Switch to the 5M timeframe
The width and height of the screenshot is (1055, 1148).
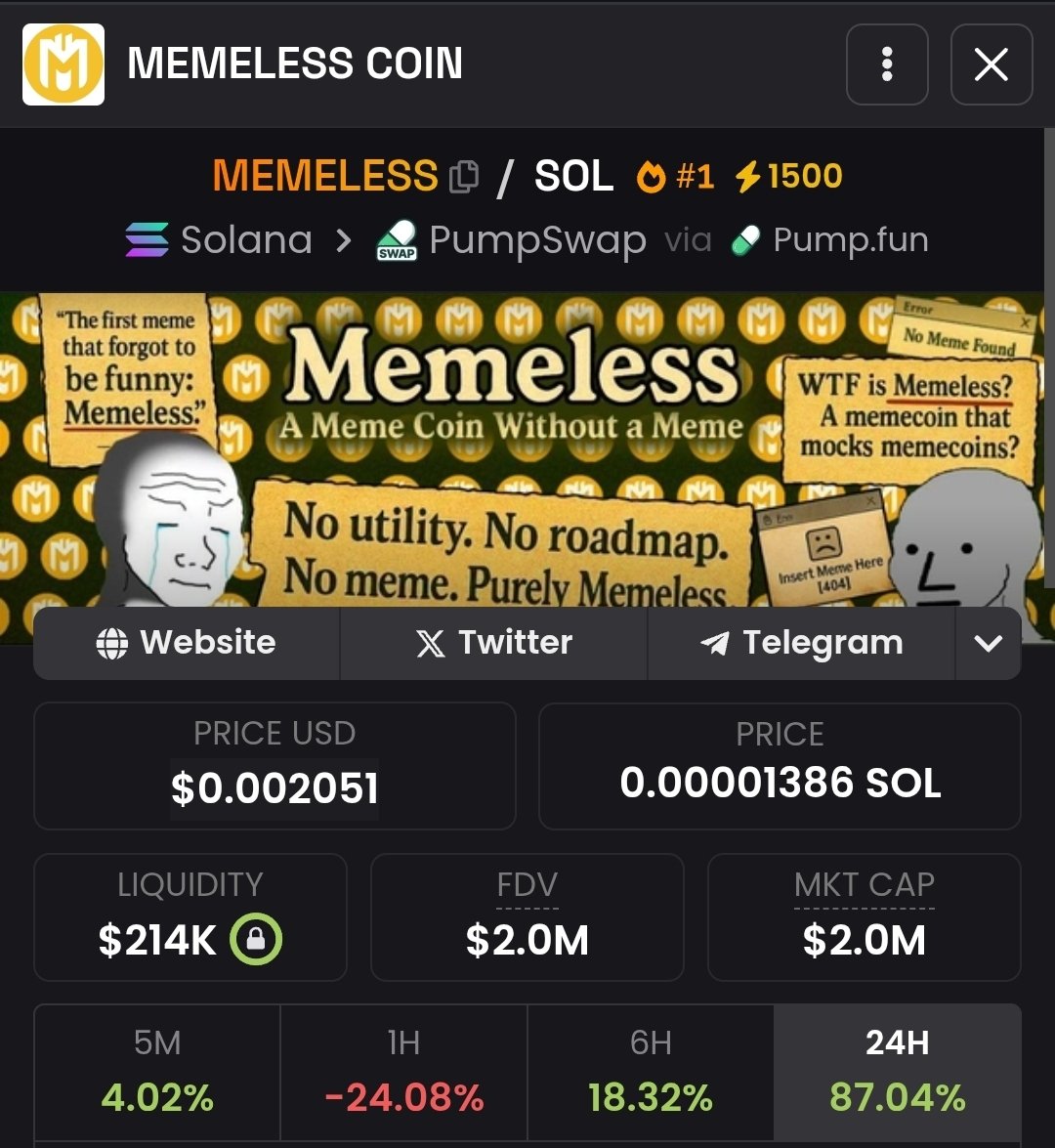(x=157, y=1071)
